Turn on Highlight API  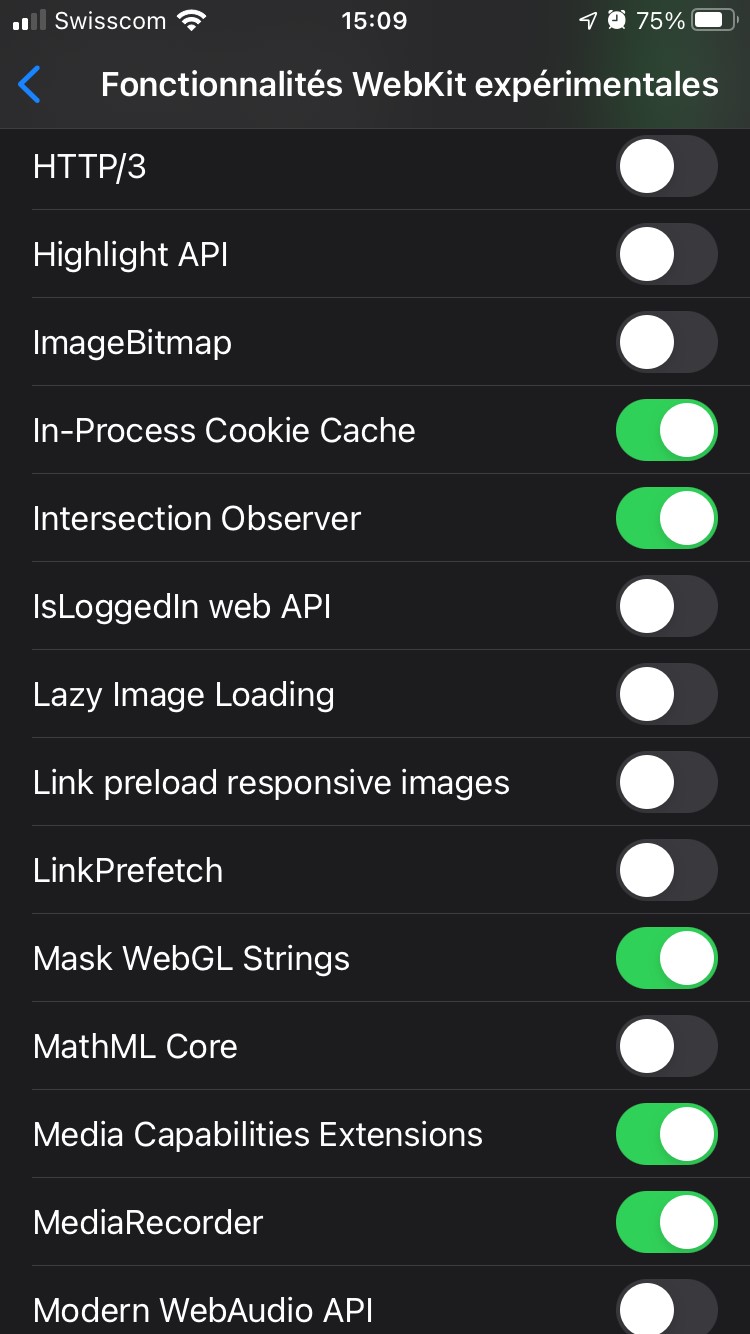667,254
